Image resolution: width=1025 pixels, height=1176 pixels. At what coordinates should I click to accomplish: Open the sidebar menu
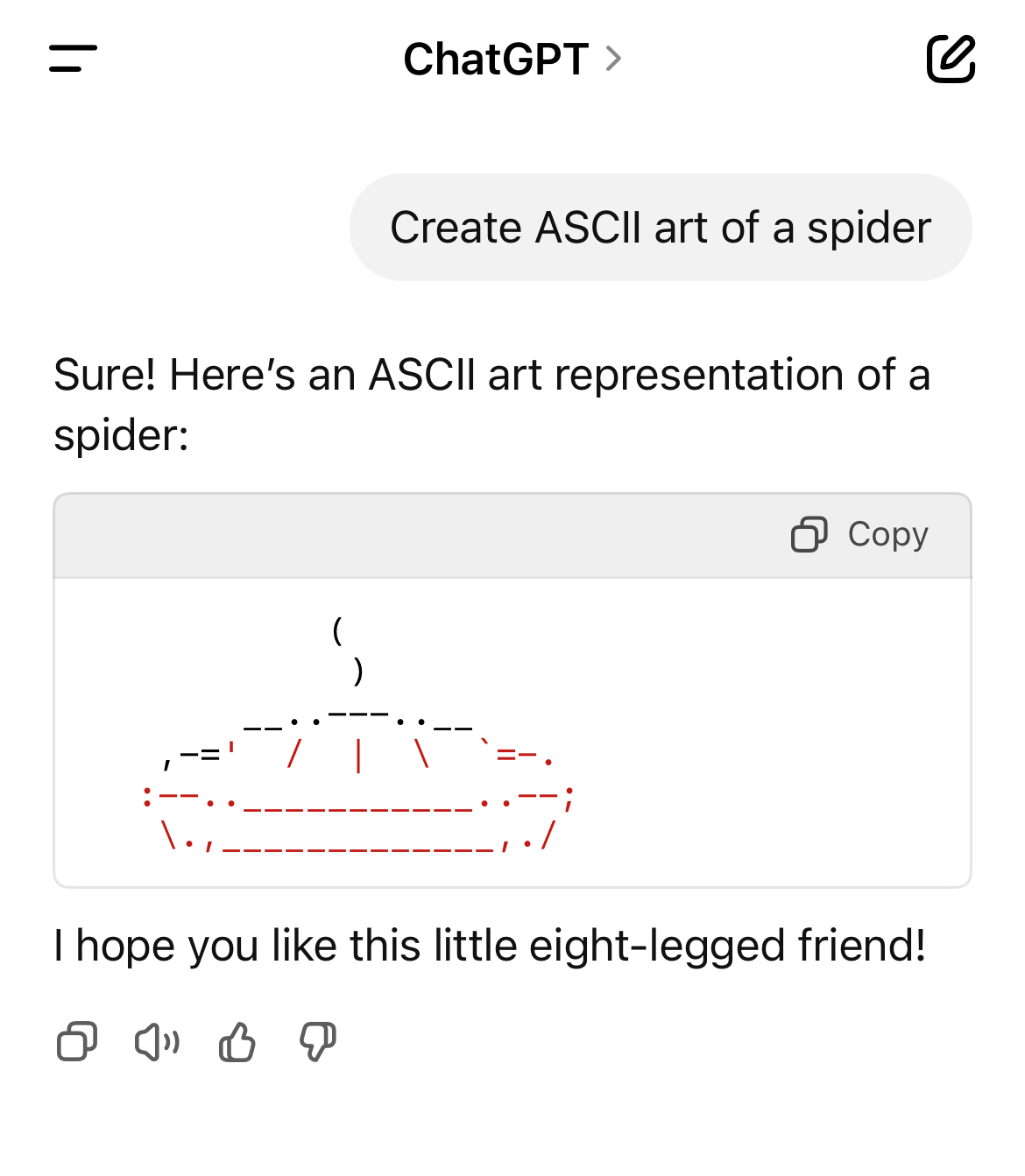73,59
